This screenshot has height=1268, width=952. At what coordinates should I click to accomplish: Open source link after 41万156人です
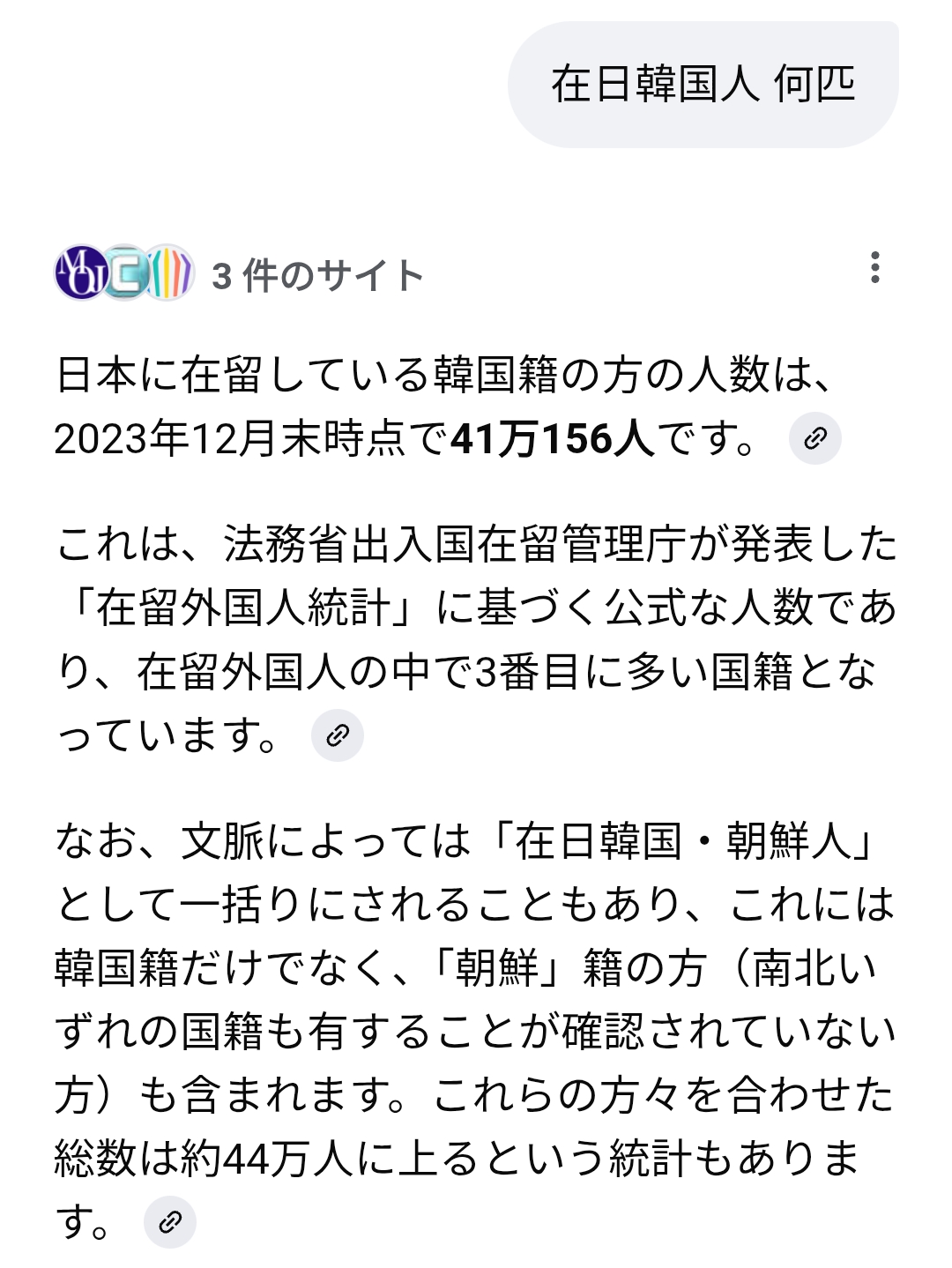(815, 438)
